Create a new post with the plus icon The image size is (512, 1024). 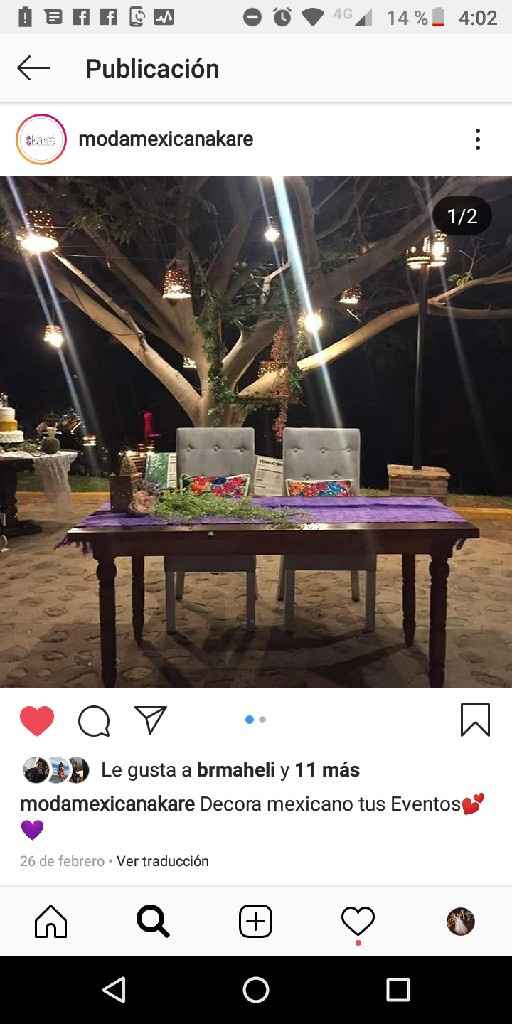click(255, 921)
